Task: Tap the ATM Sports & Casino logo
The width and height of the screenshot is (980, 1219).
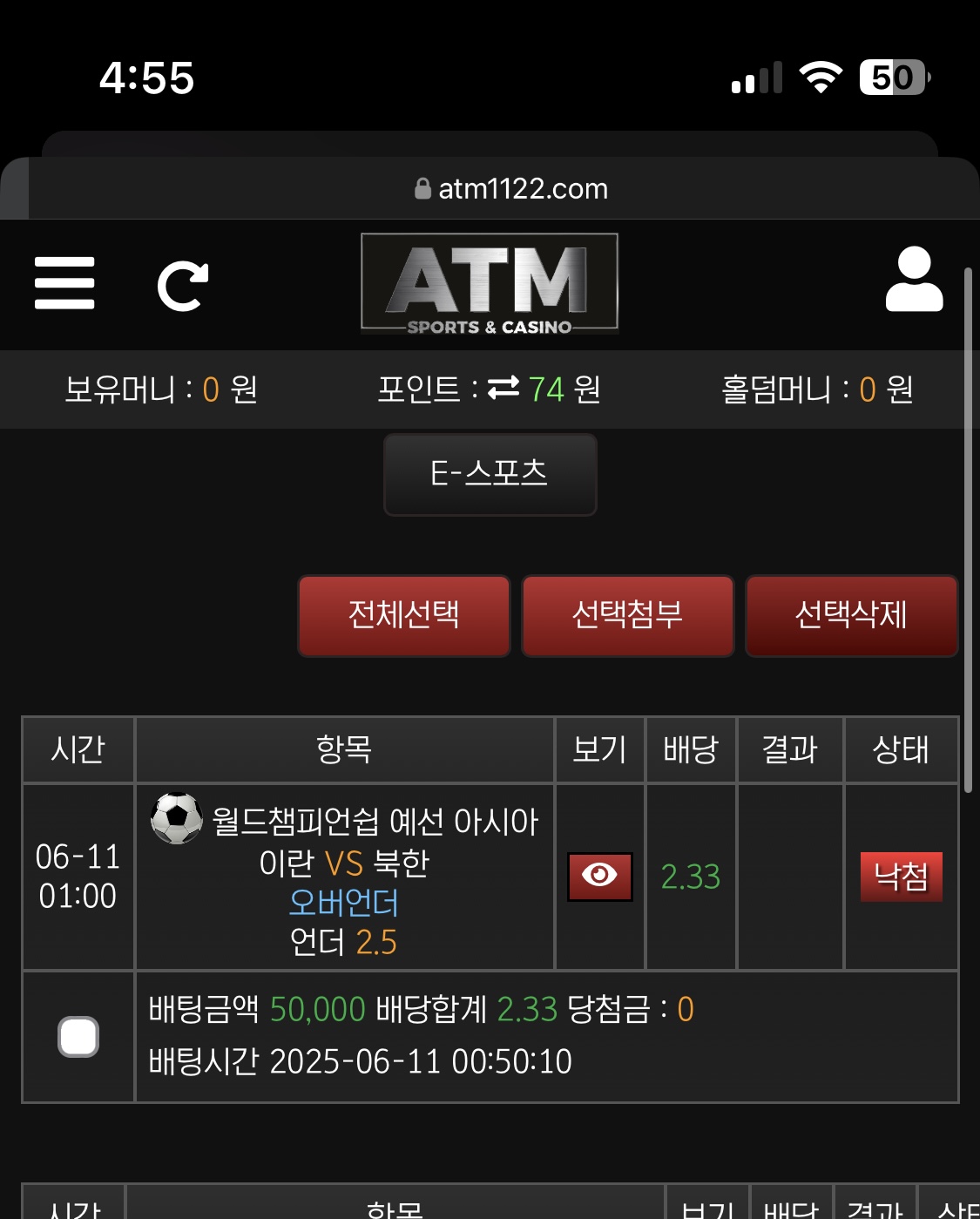Action: [490, 284]
